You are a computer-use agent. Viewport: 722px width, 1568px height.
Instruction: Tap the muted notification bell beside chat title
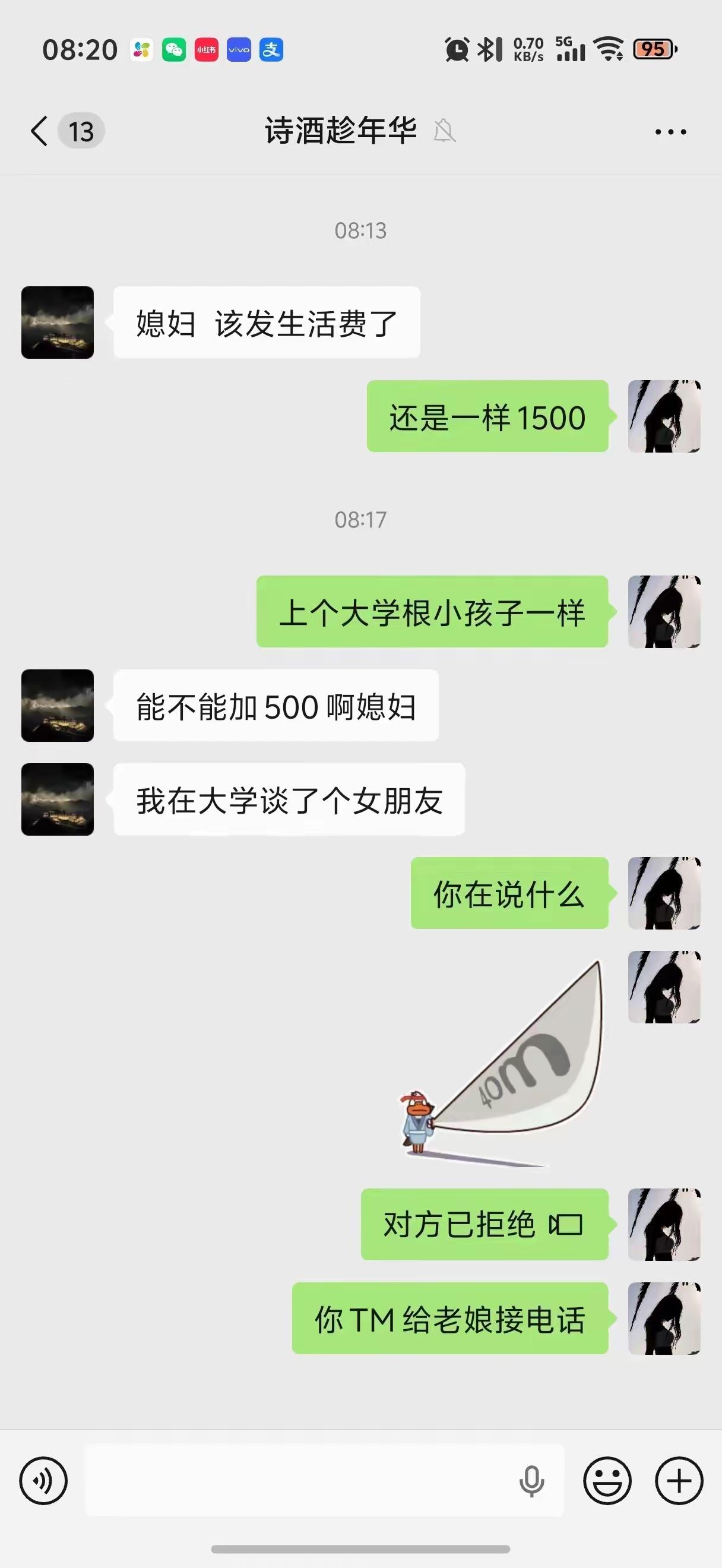coord(446,131)
